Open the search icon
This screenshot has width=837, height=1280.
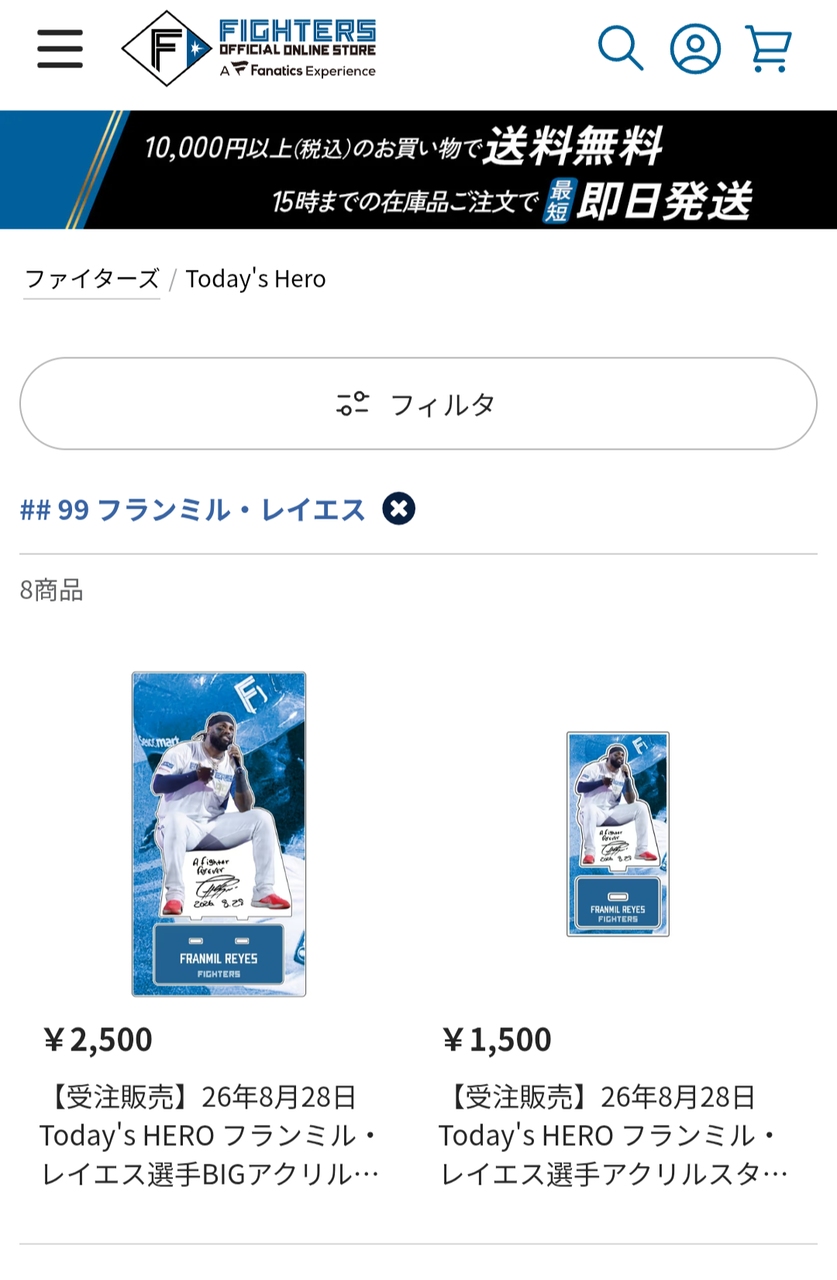click(620, 48)
